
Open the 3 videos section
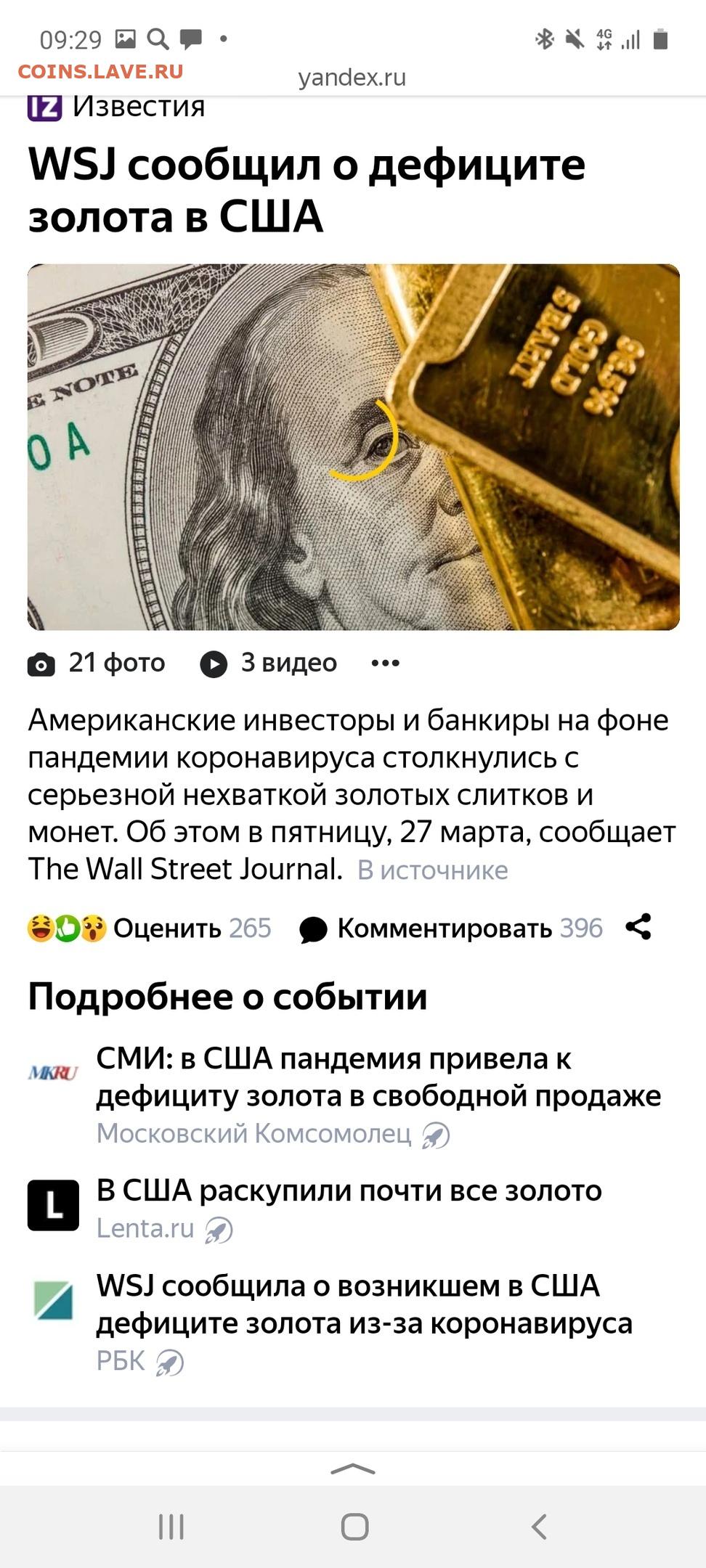[269, 663]
